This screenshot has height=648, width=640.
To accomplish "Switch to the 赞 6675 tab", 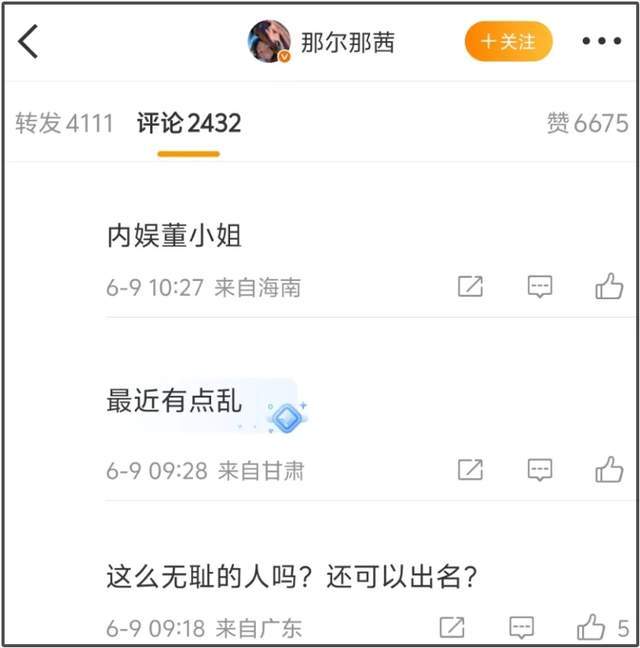I will (587, 124).
